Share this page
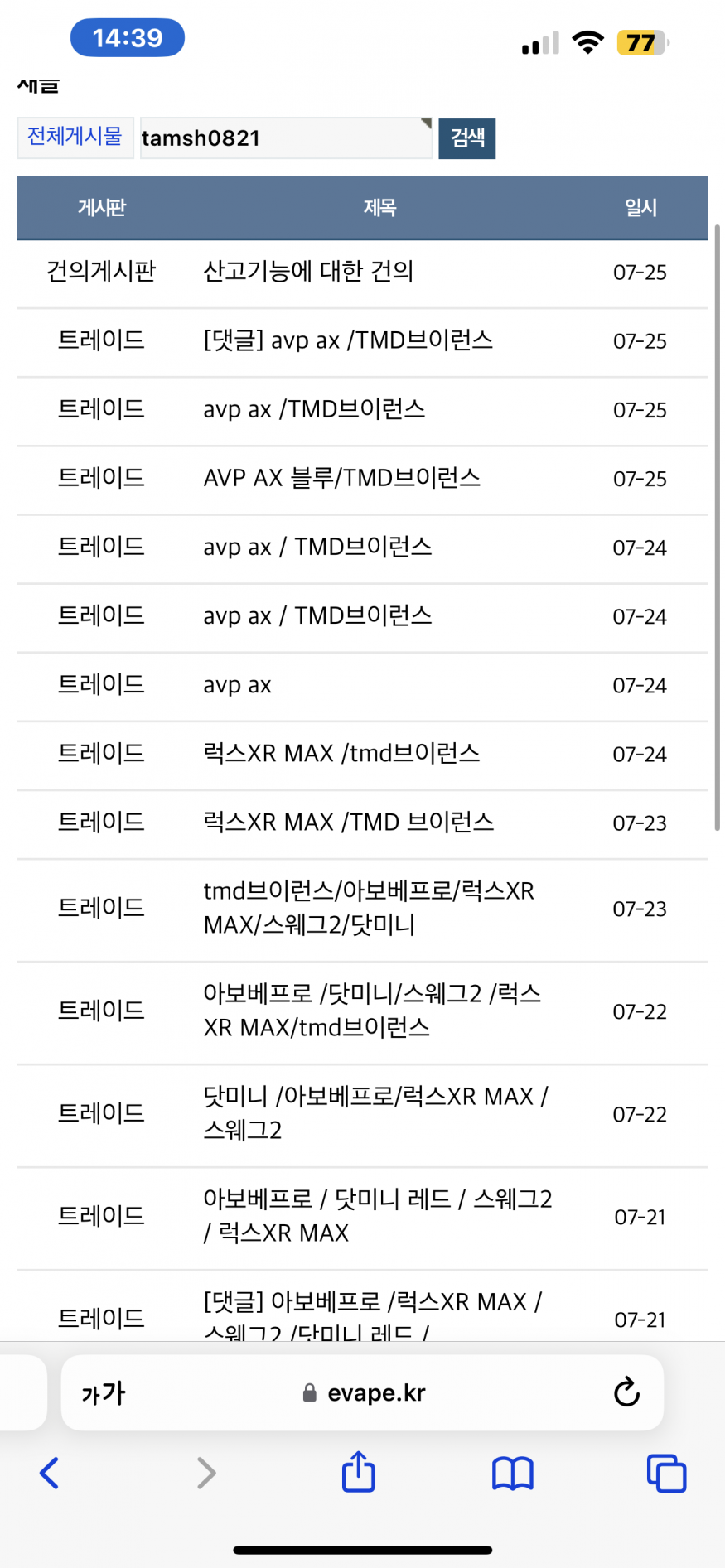 359,1471
